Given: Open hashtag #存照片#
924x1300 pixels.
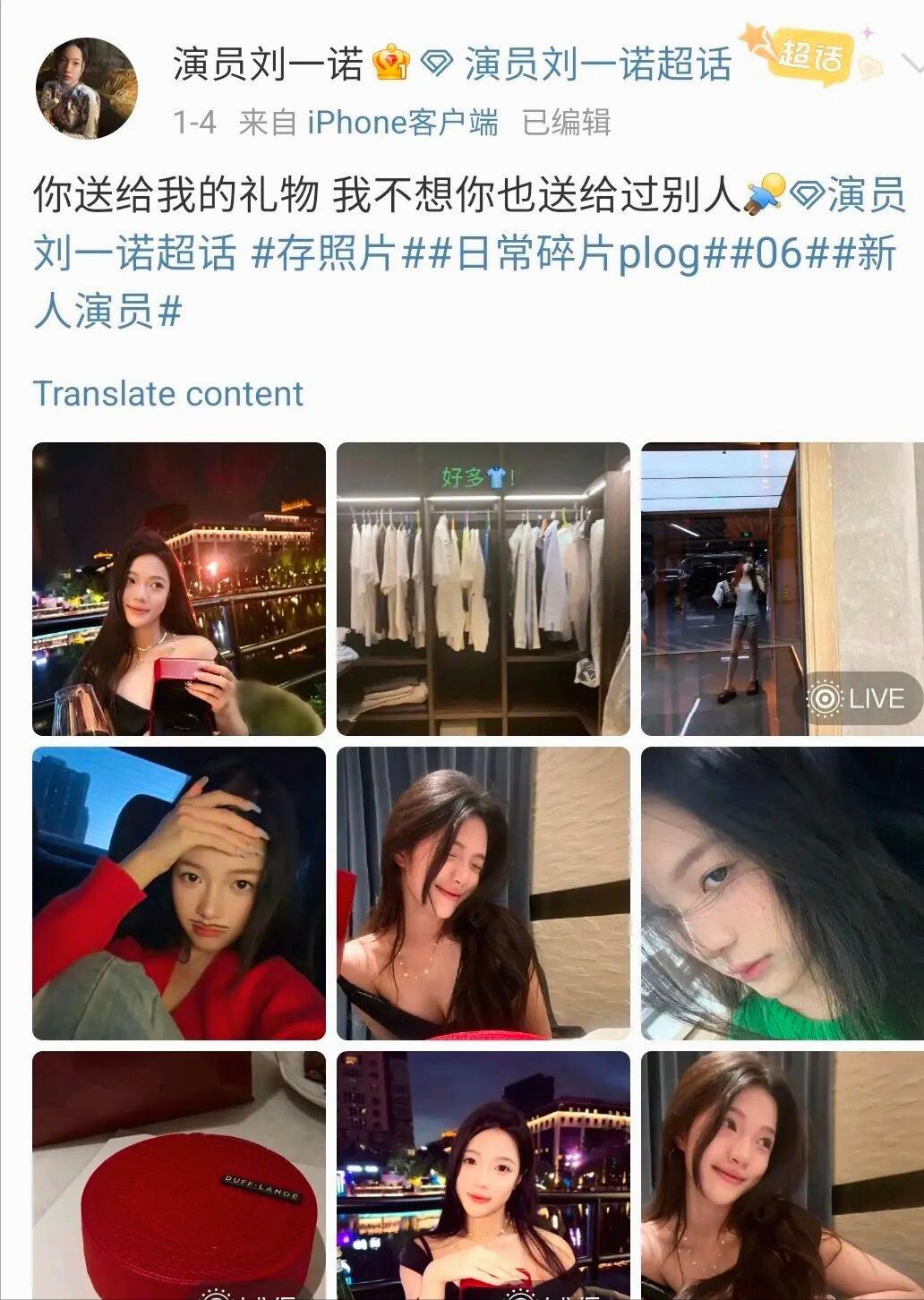Looking at the screenshot, I should click(325, 253).
